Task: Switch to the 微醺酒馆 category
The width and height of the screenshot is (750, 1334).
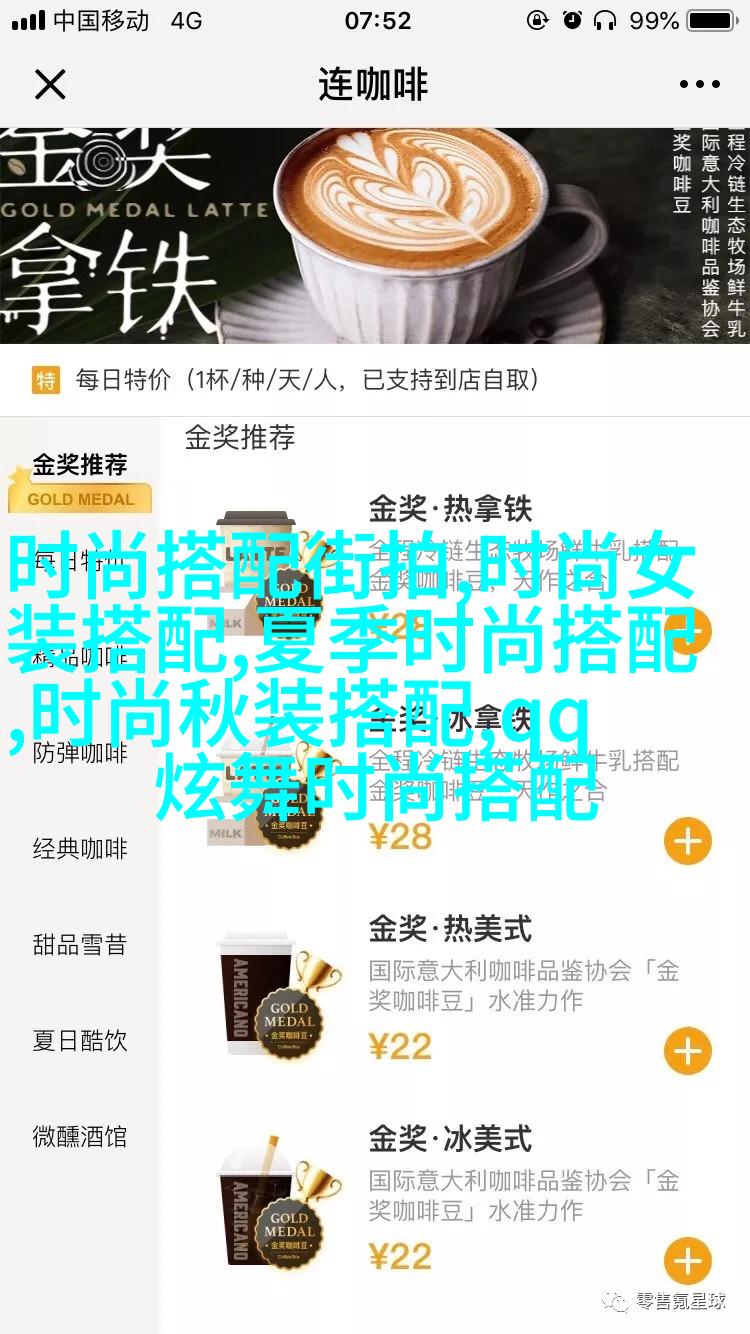Action: pos(80,1137)
